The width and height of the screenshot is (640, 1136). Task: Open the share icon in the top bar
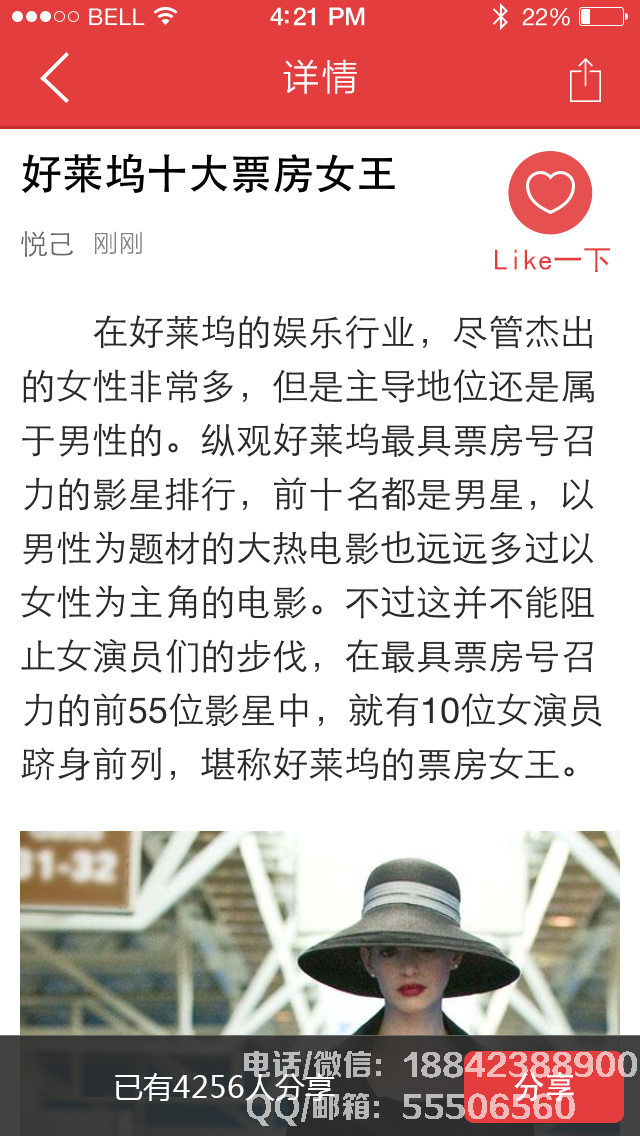(x=585, y=80)
